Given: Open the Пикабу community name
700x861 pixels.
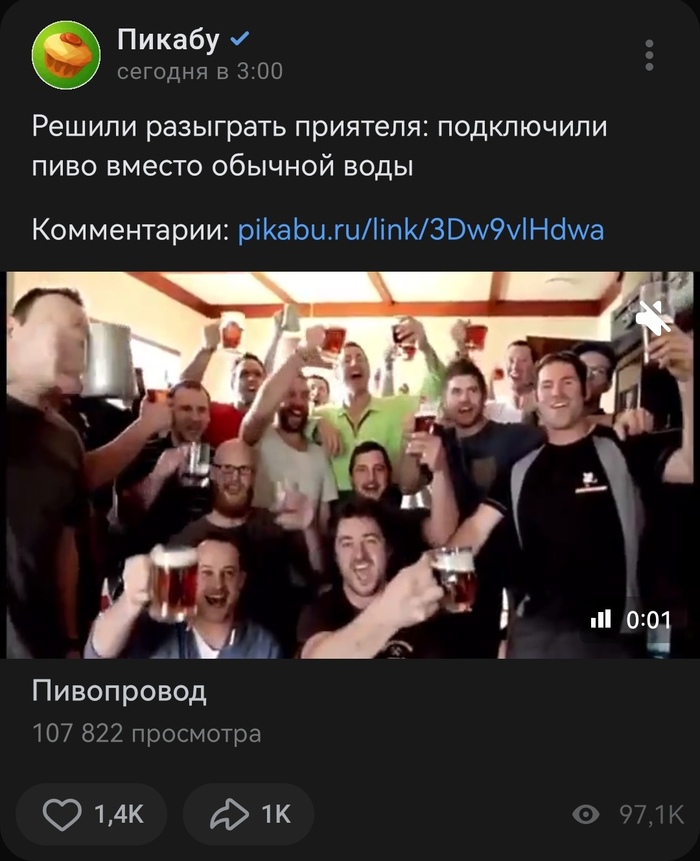Looking at the screenshot, I should (x=167, y=40).
